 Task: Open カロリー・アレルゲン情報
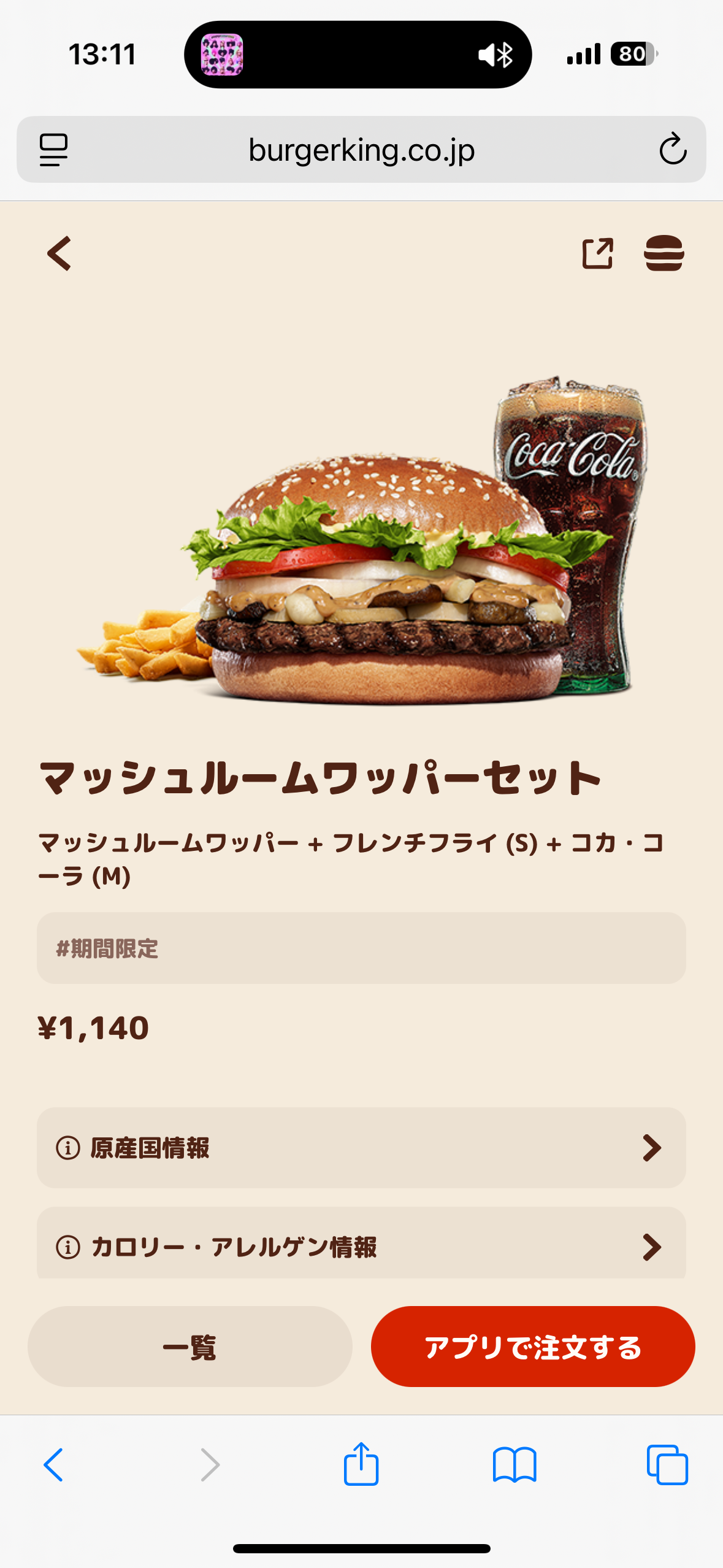pos(361,1245)
